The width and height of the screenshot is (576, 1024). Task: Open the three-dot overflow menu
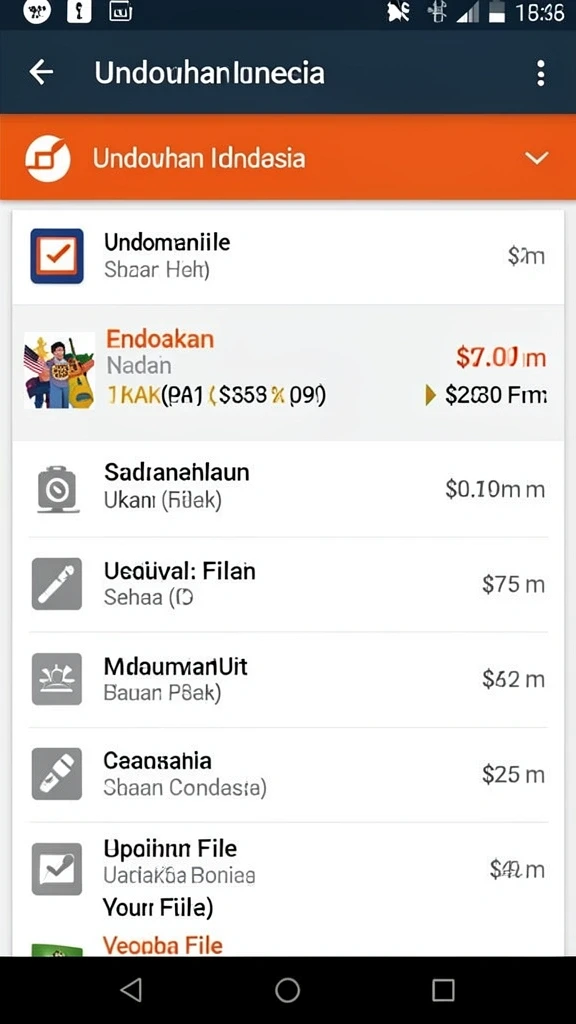pos(540,73)
